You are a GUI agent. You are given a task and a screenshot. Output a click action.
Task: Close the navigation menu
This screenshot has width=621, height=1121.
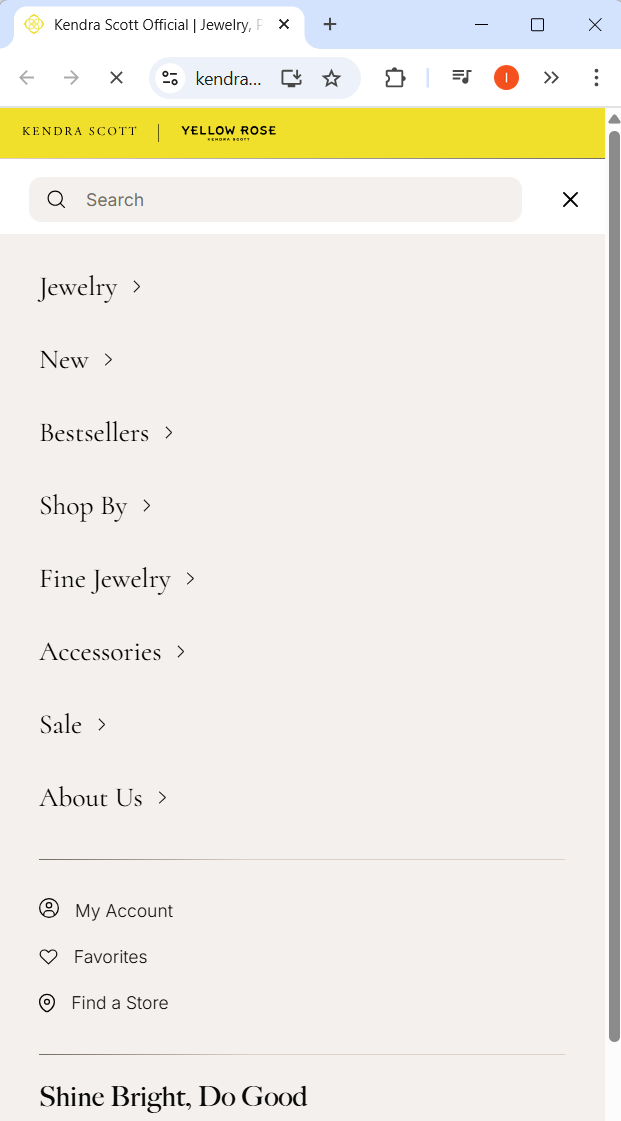coord(570,200)
